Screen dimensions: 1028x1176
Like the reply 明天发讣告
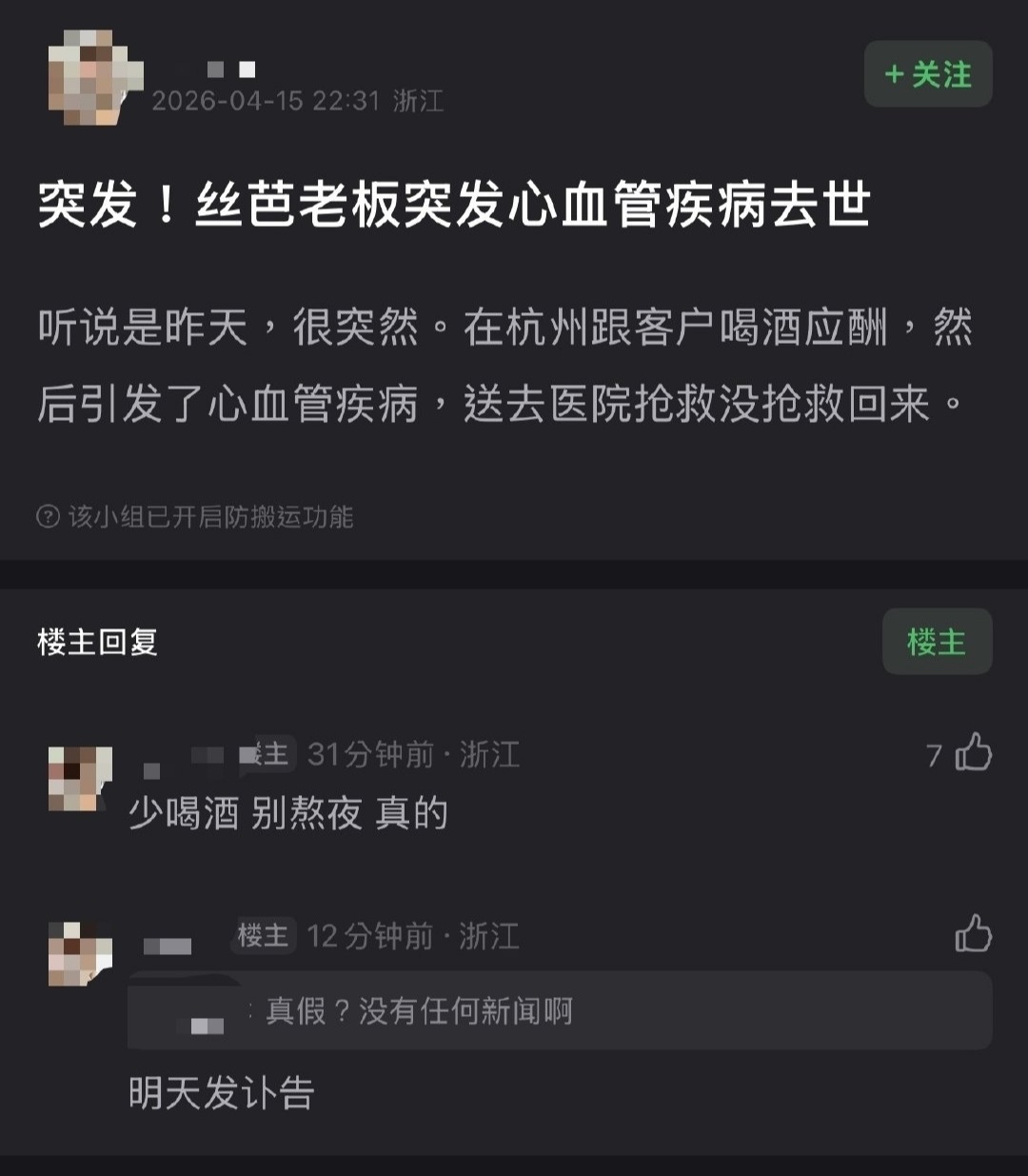point(973,934)
